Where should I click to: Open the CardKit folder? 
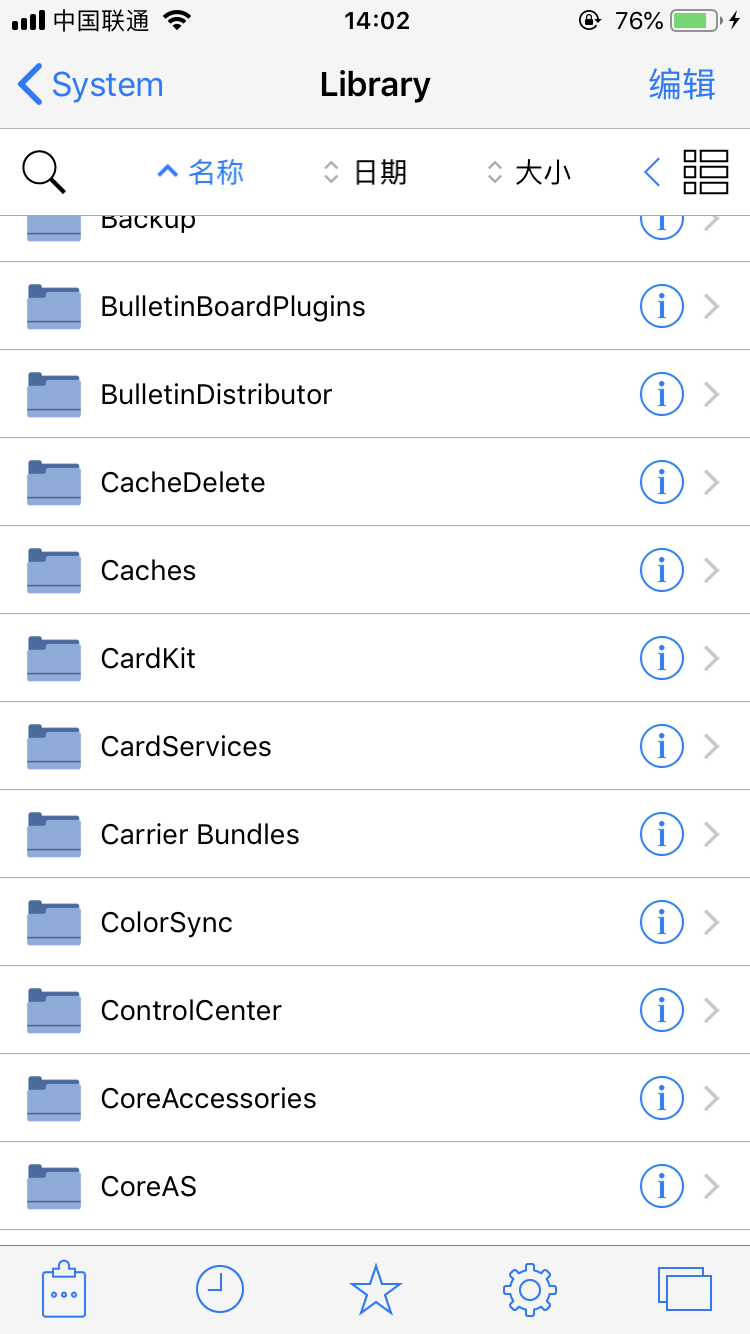(x=375, y=658)
